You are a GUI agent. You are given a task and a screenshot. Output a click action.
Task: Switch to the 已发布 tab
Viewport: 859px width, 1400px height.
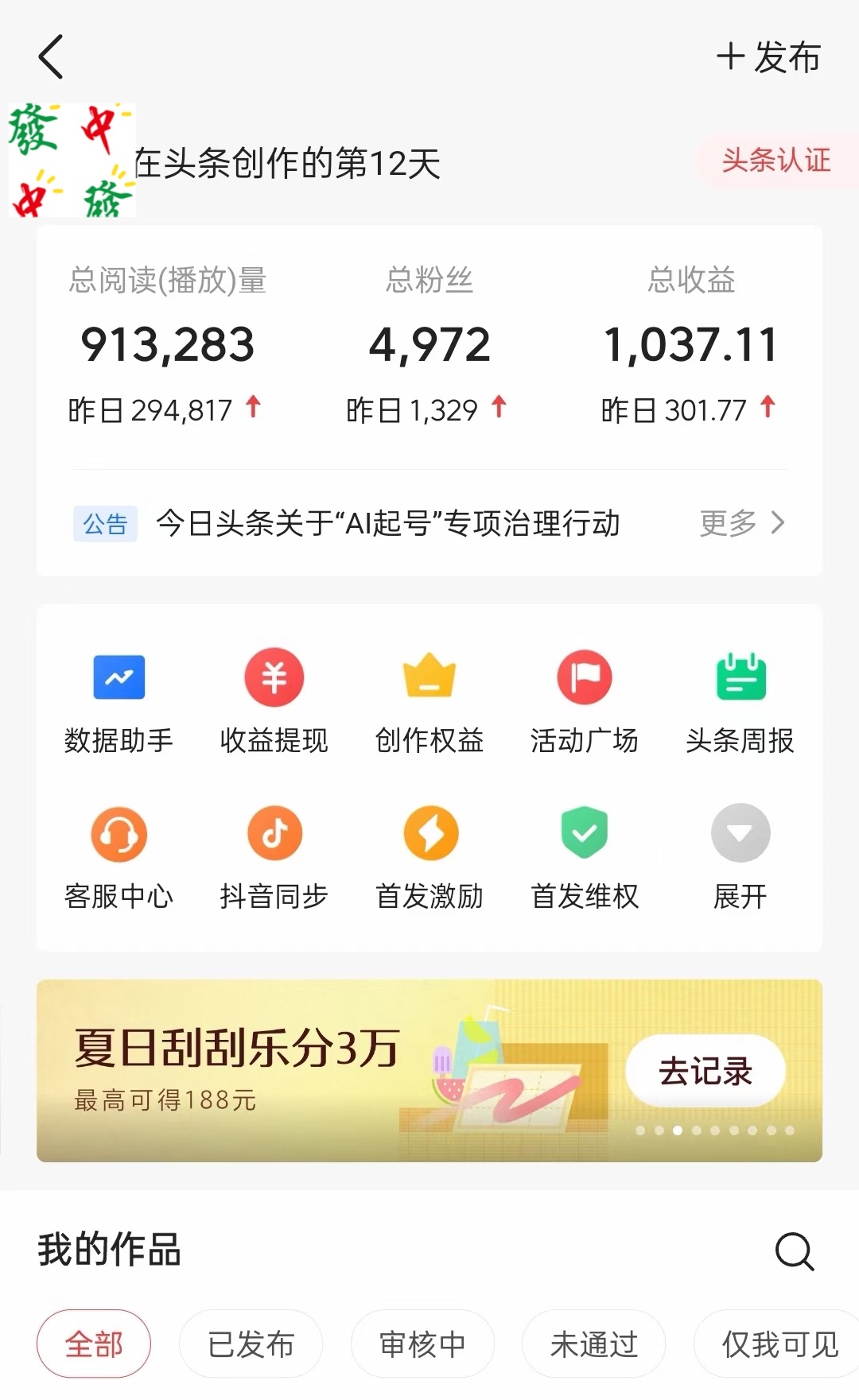[251, 1344]
